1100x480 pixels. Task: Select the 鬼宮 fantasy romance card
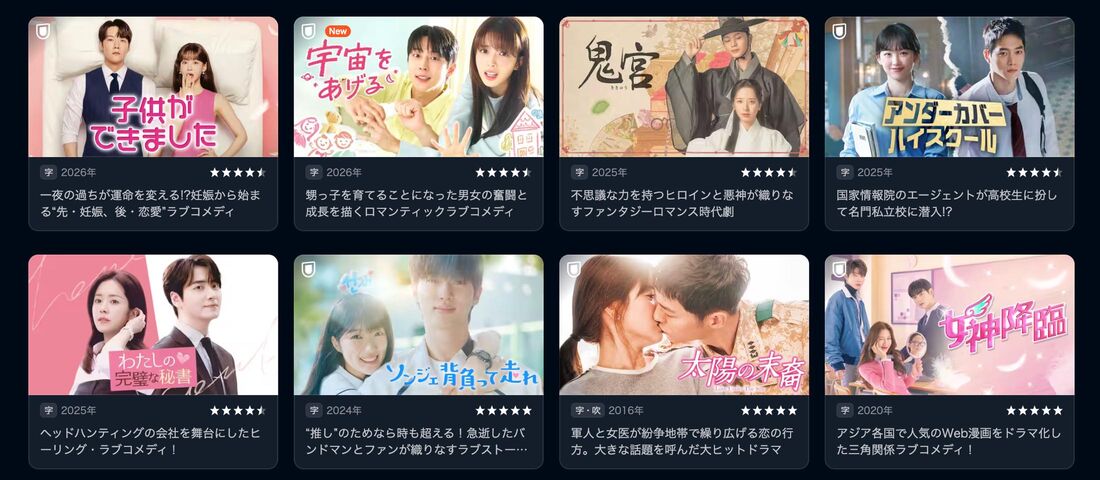684,88
